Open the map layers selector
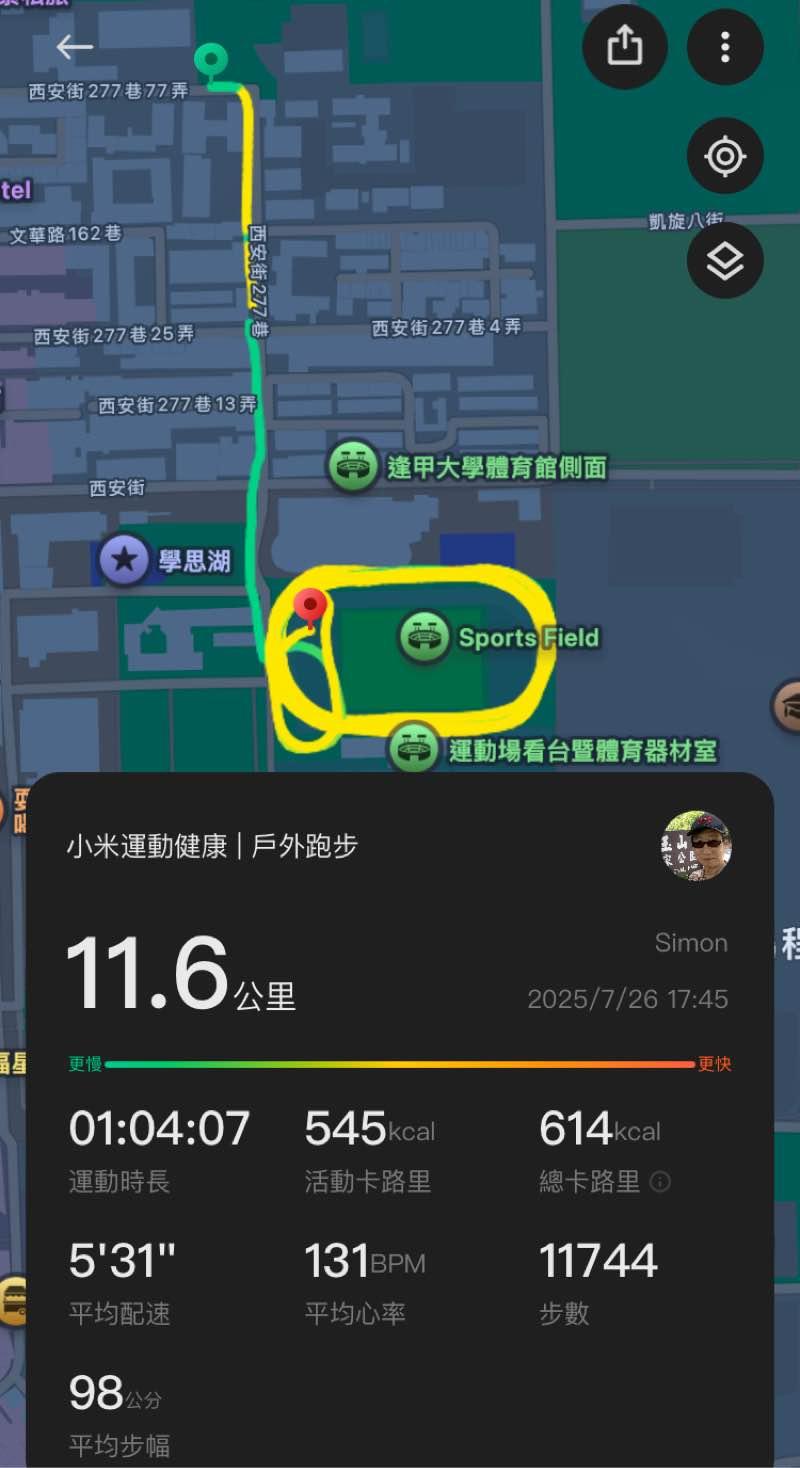This screenshot has height=1468, width=800. pyautogui.click(x=725, y=261)
